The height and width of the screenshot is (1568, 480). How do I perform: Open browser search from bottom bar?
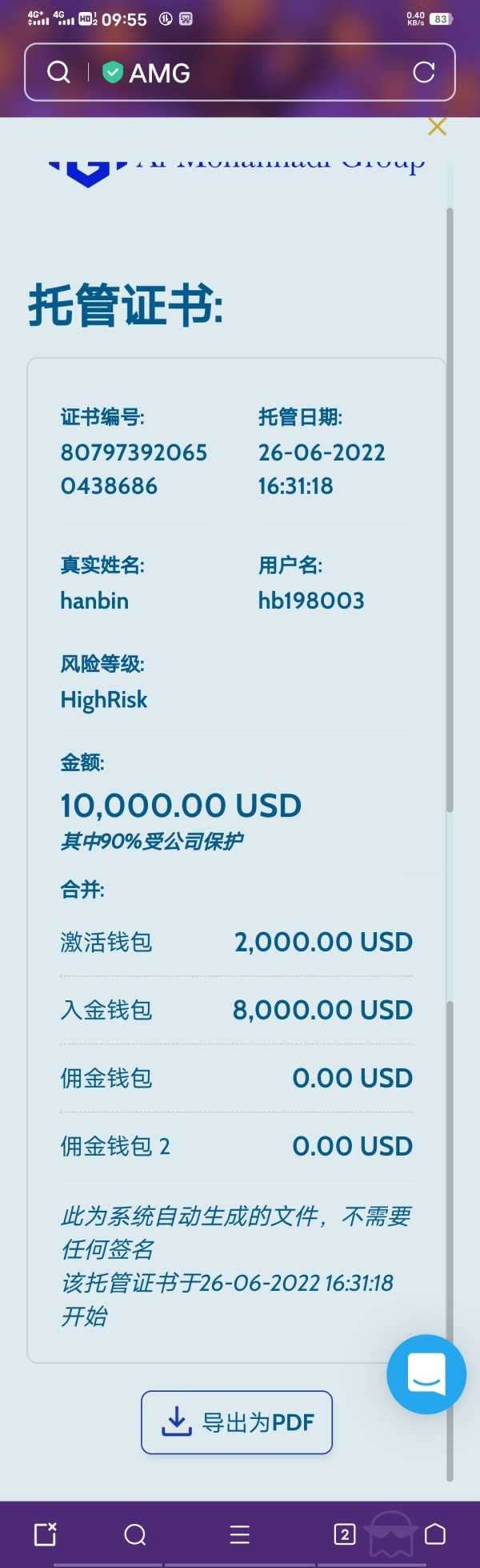[x=135, y=1534]
